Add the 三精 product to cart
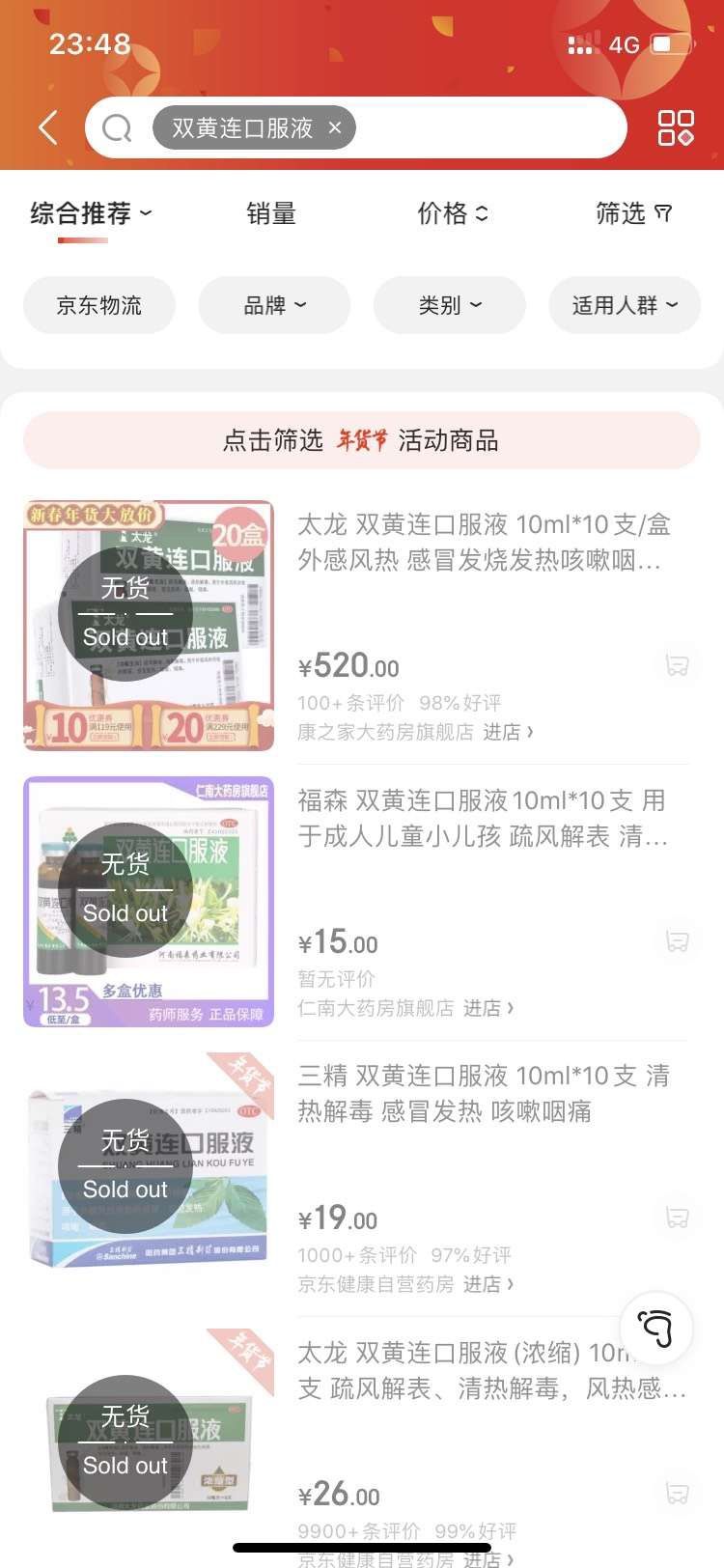Image resolution: width=724 pixels, height=1568 pixels. tap(678, 1218)
